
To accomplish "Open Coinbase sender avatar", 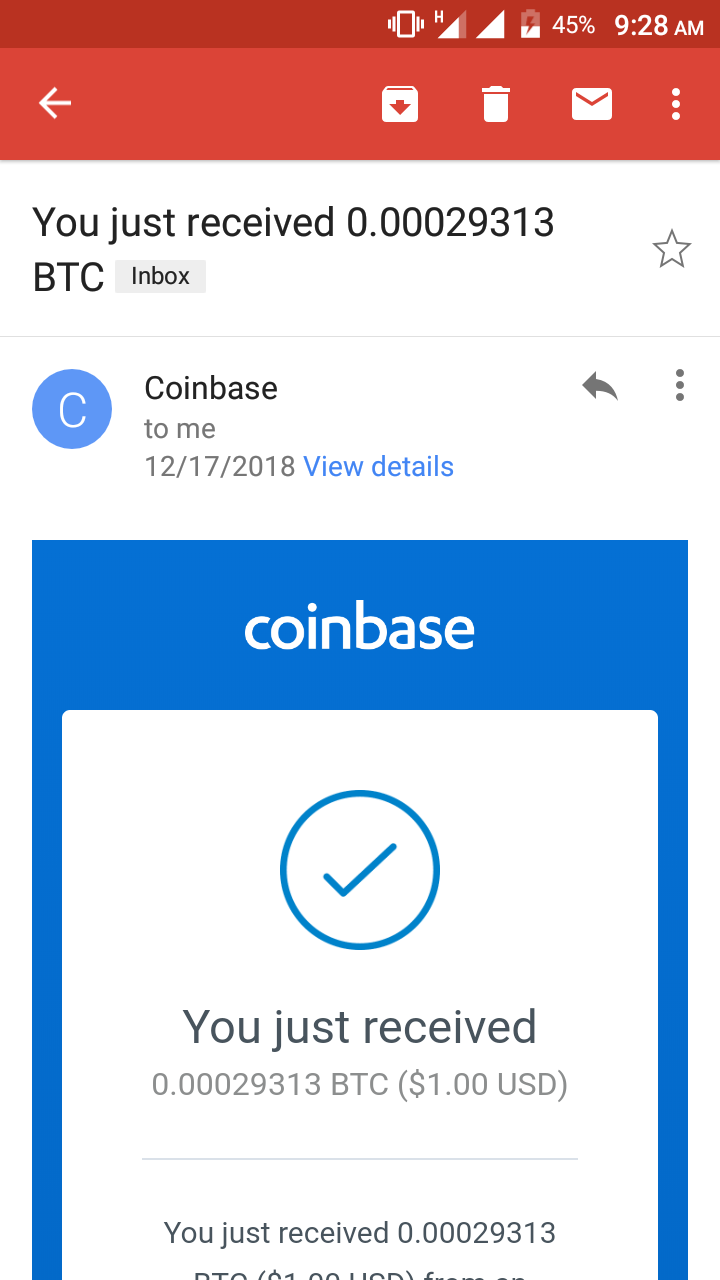I will tap(72, 409).
